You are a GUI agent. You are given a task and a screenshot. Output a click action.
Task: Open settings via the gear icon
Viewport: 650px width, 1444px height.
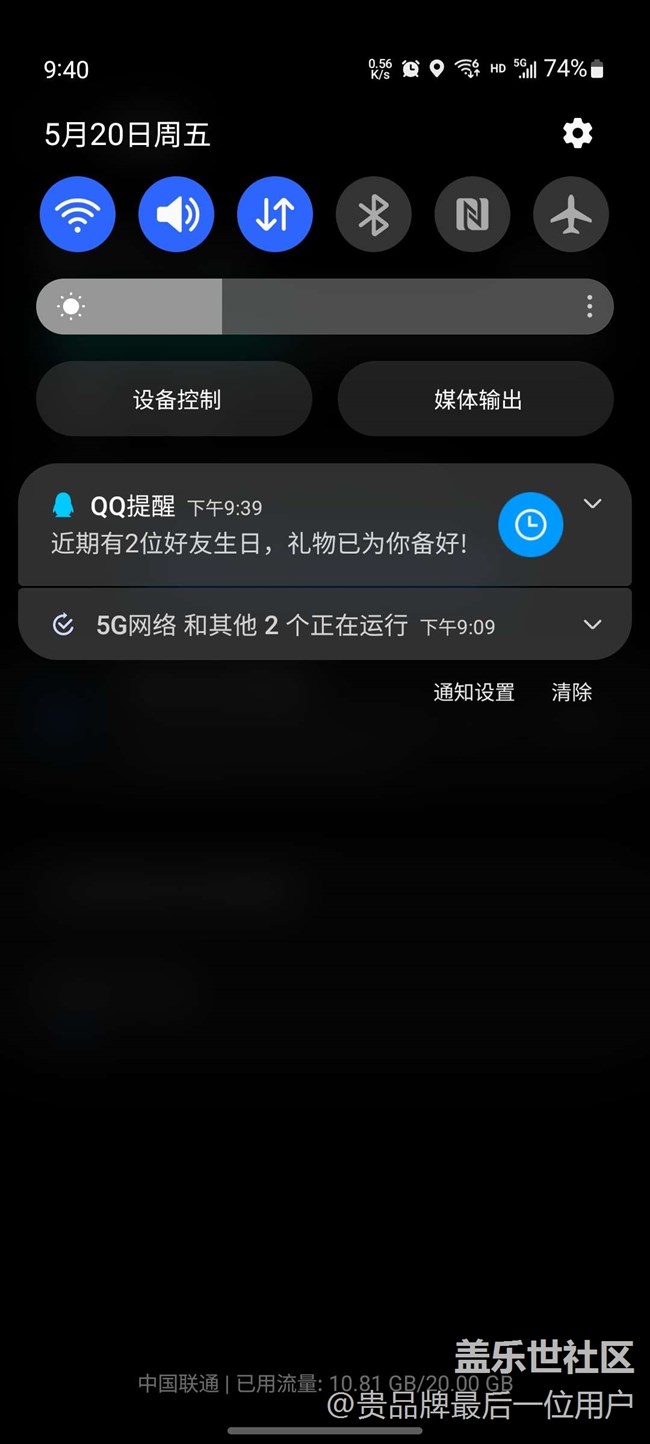coord(577,133)
